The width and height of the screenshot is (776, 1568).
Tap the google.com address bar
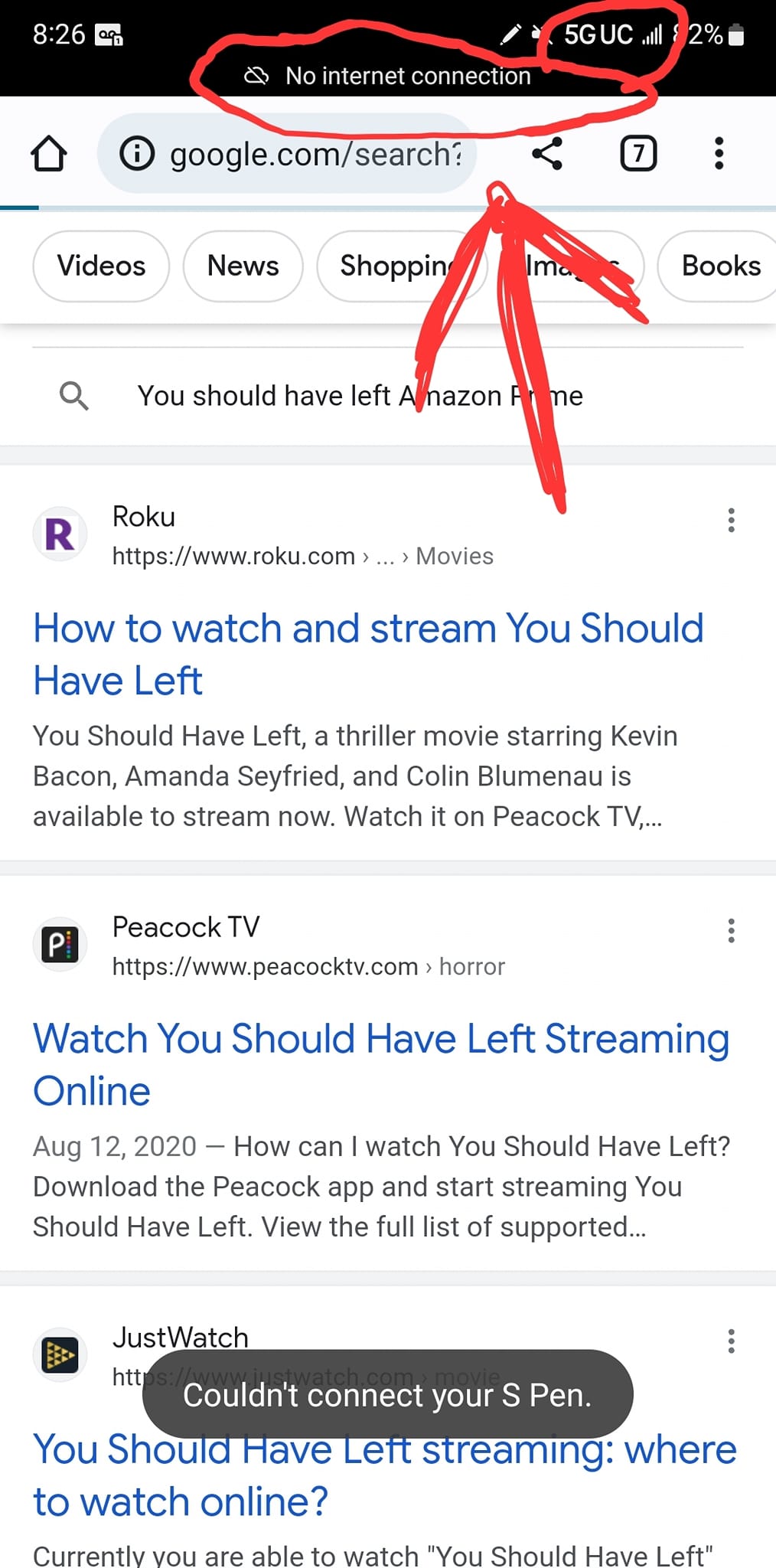(x=287, y=153)
